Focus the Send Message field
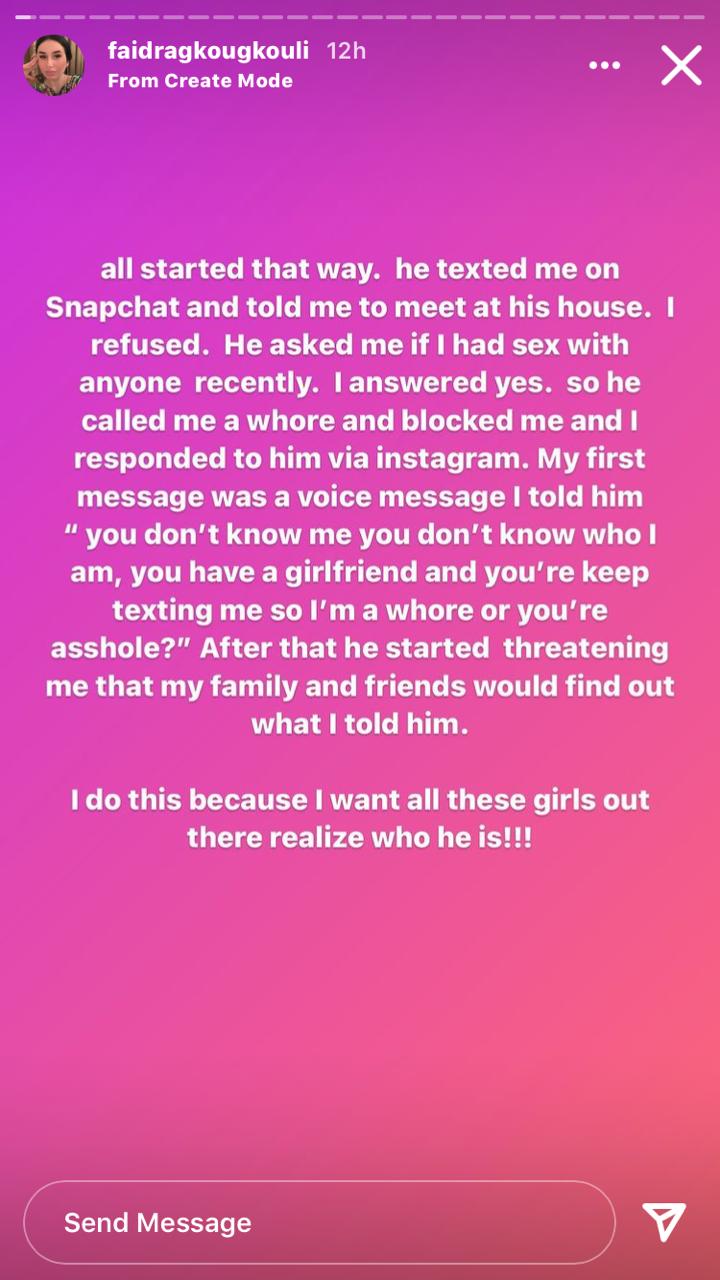This screenshot has width=720, height=1280. 318,1222
